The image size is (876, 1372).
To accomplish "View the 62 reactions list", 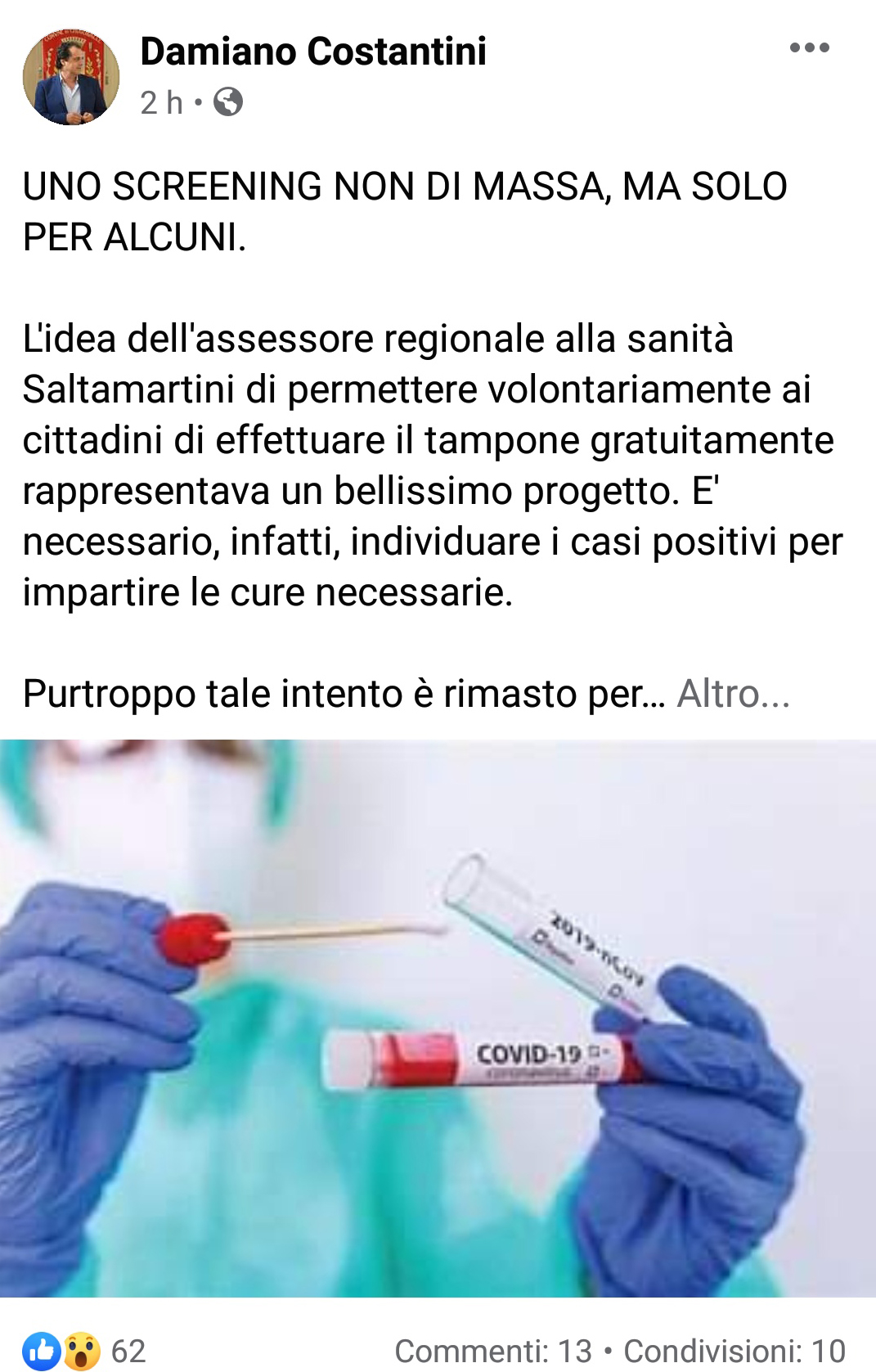I will [85, 1350].
